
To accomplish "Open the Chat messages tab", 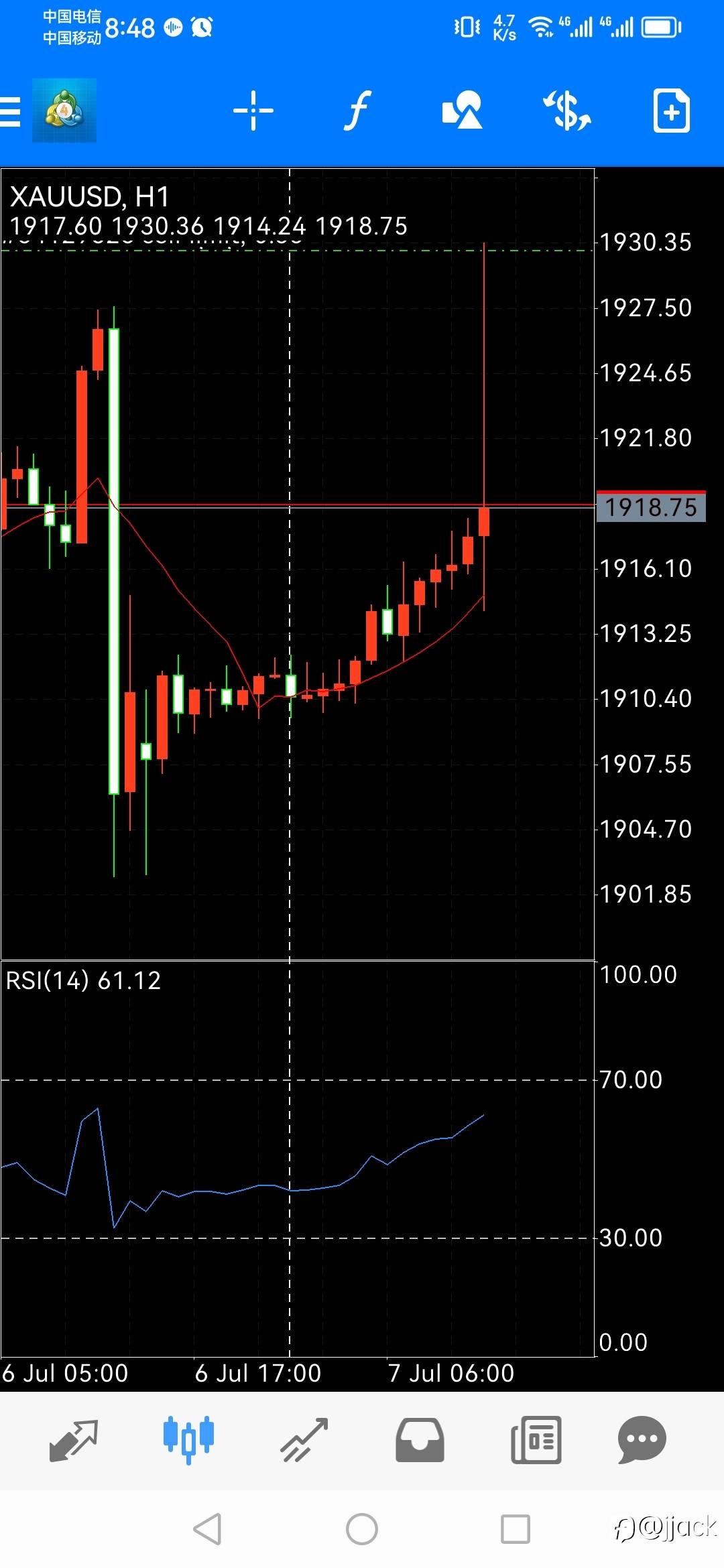I will (x=642, y=1440).
